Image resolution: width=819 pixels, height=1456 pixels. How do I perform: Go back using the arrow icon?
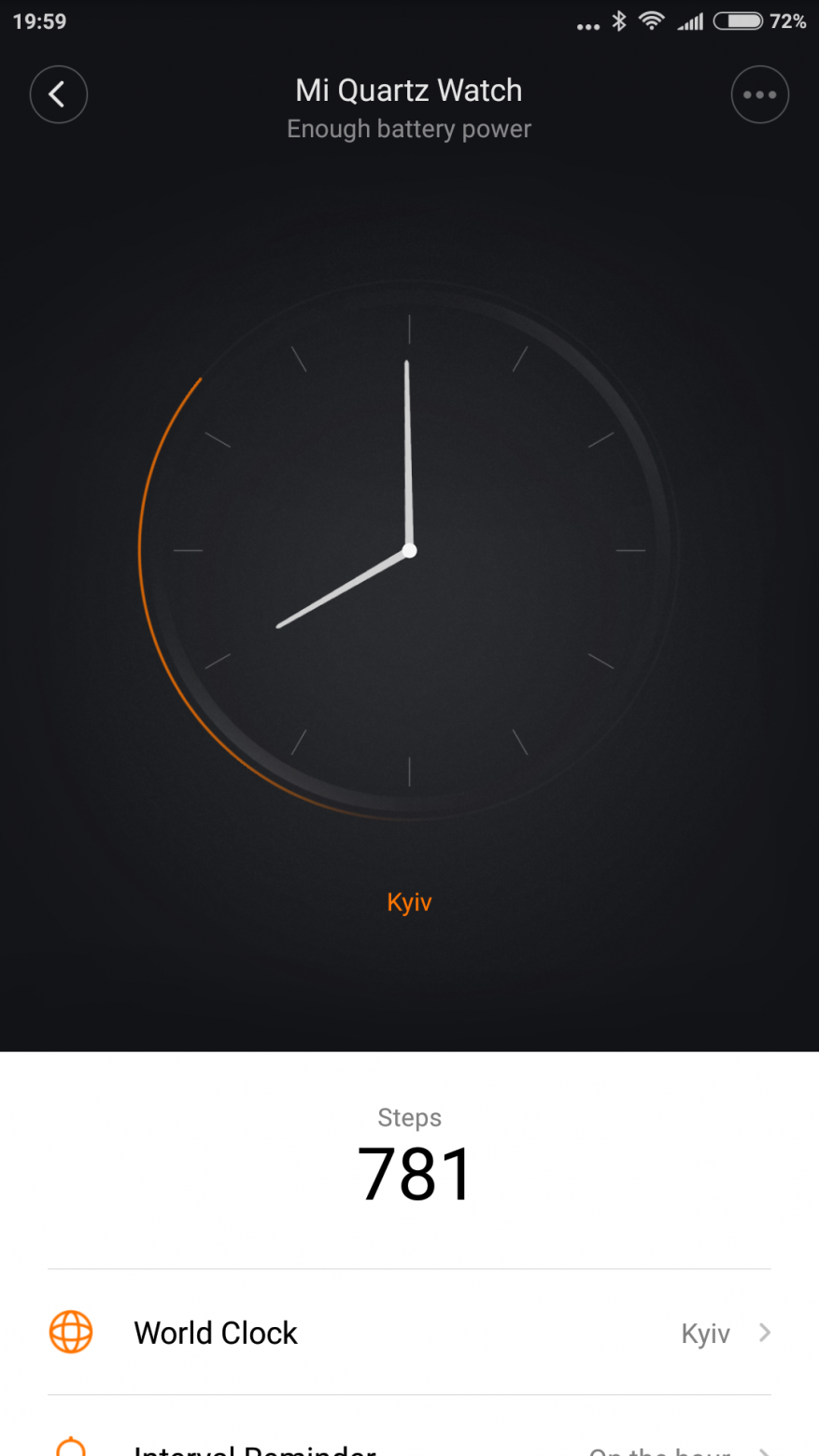click(x=58, y=94)
